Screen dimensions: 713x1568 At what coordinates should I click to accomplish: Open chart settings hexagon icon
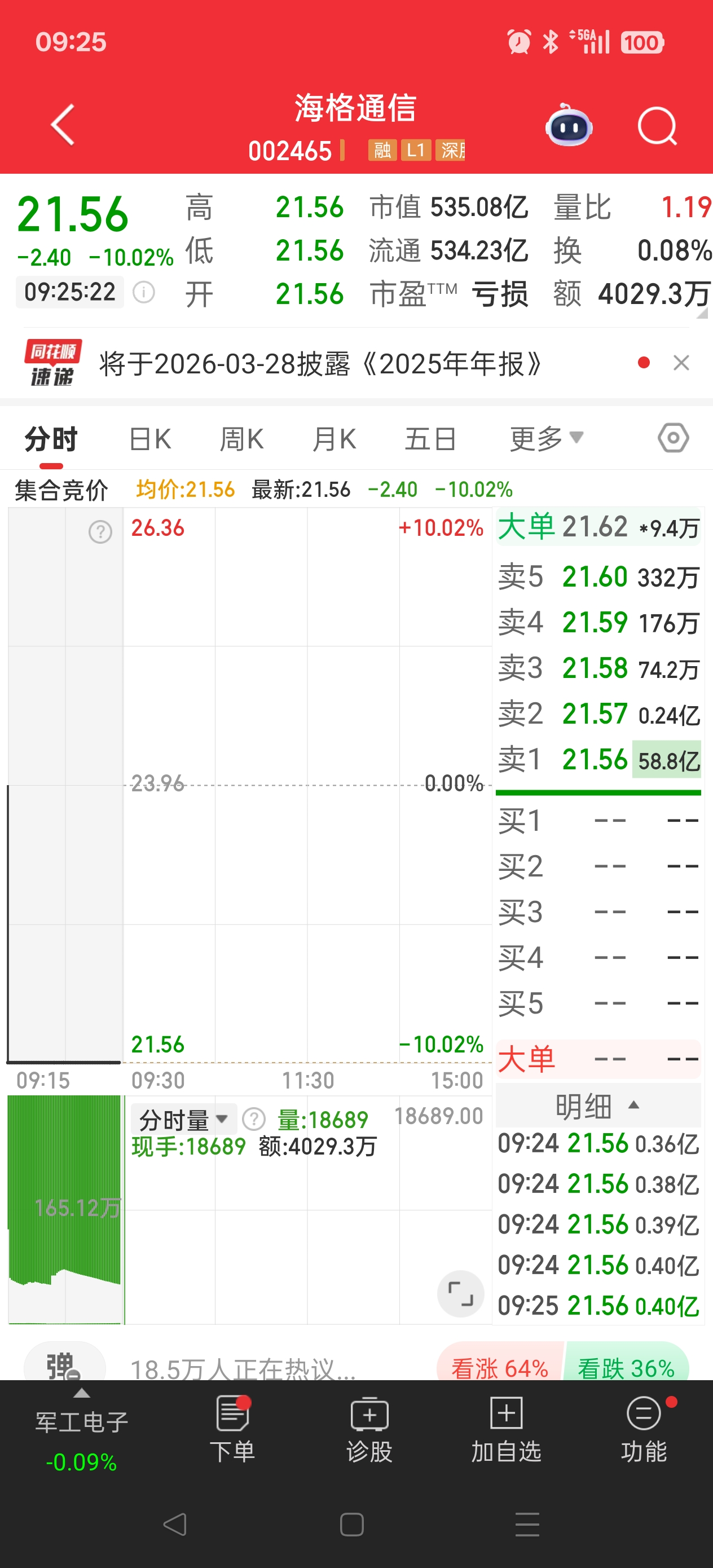pyautogui.click(x=674, y=438)
